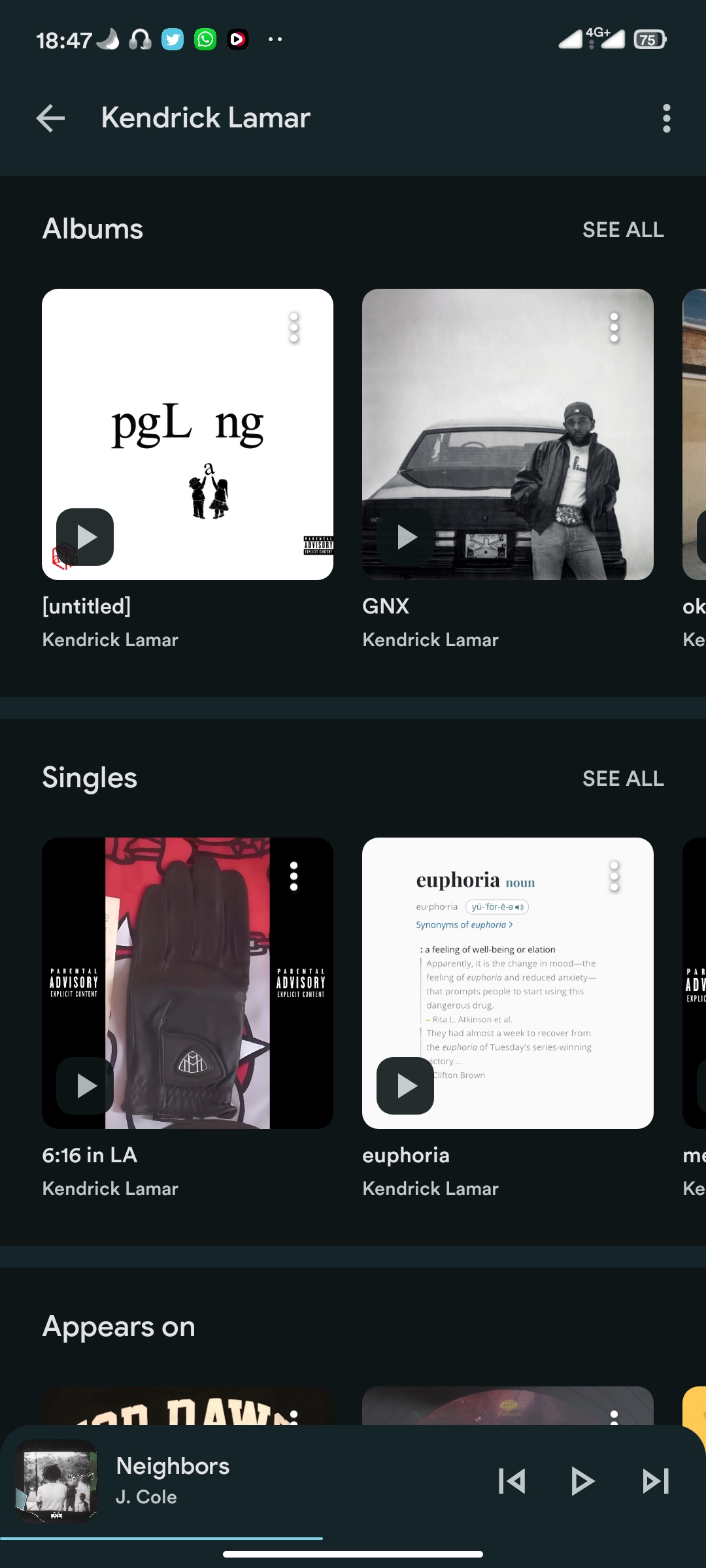Play the GNX album
706x1568 pixels.
pos(405,537)
